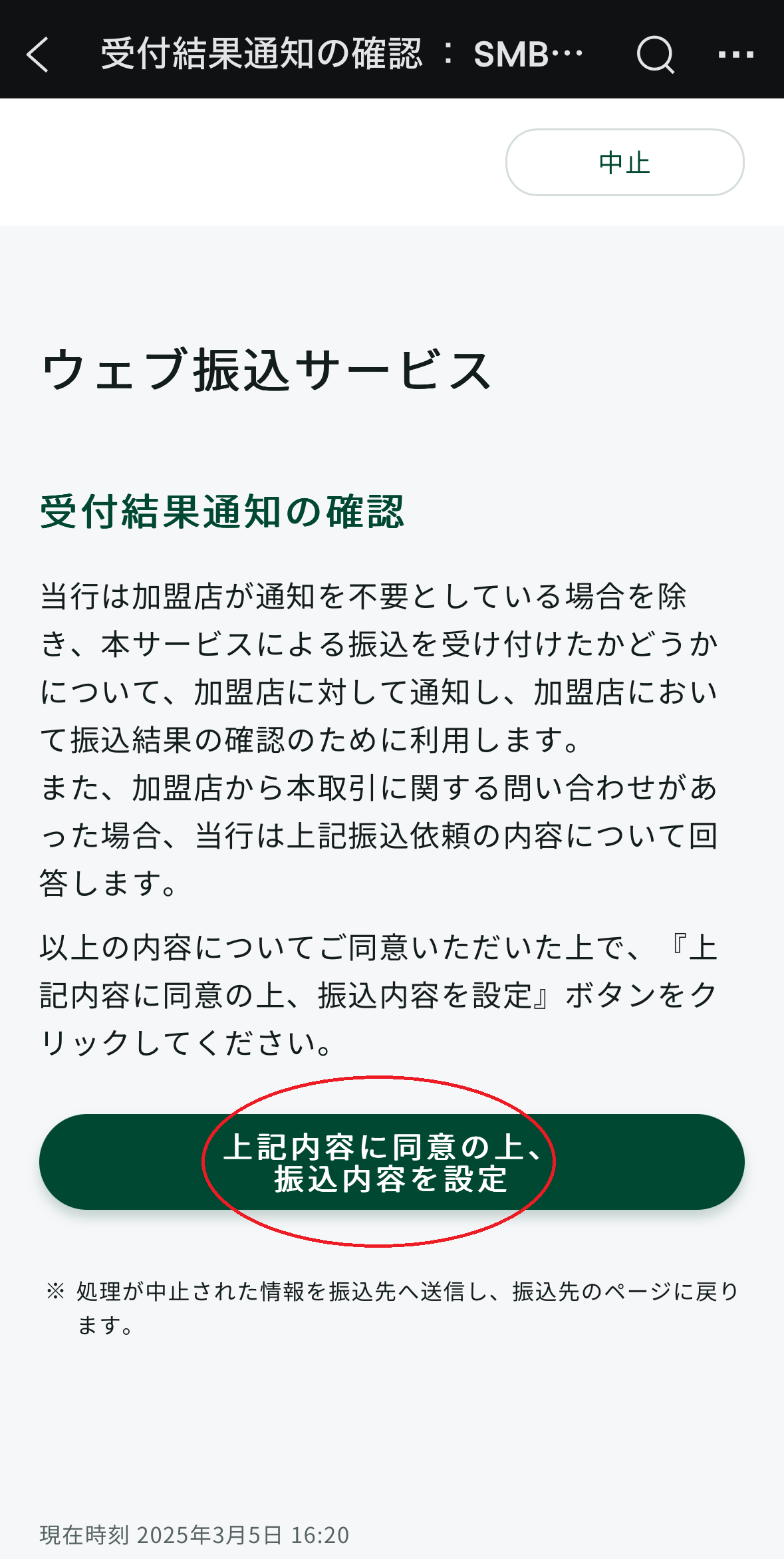Tap the 中止 button to cancel

click(624, 162)
